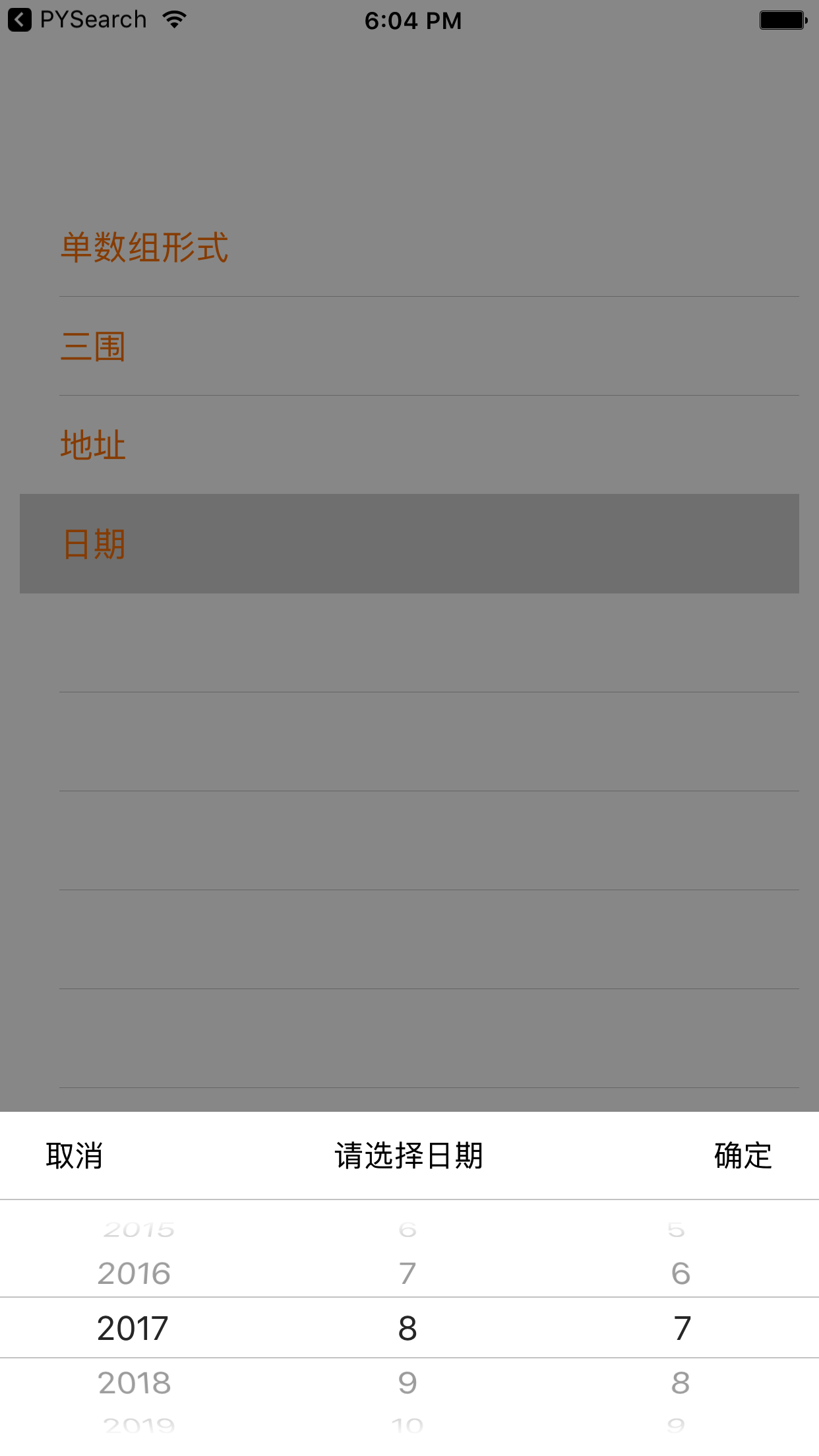The height and width of the screenshot is (1456, 819).
Task: Choose month 7 in the picker
Action: (x=408, y=1273)
